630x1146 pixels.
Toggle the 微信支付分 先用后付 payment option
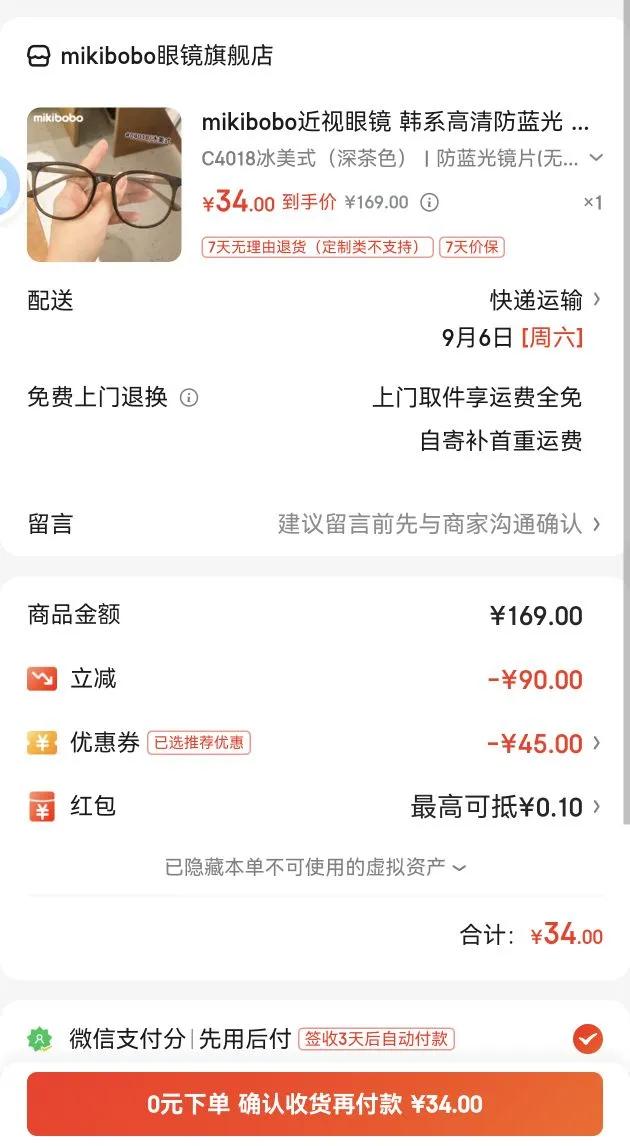click(x=587, y=1039)
